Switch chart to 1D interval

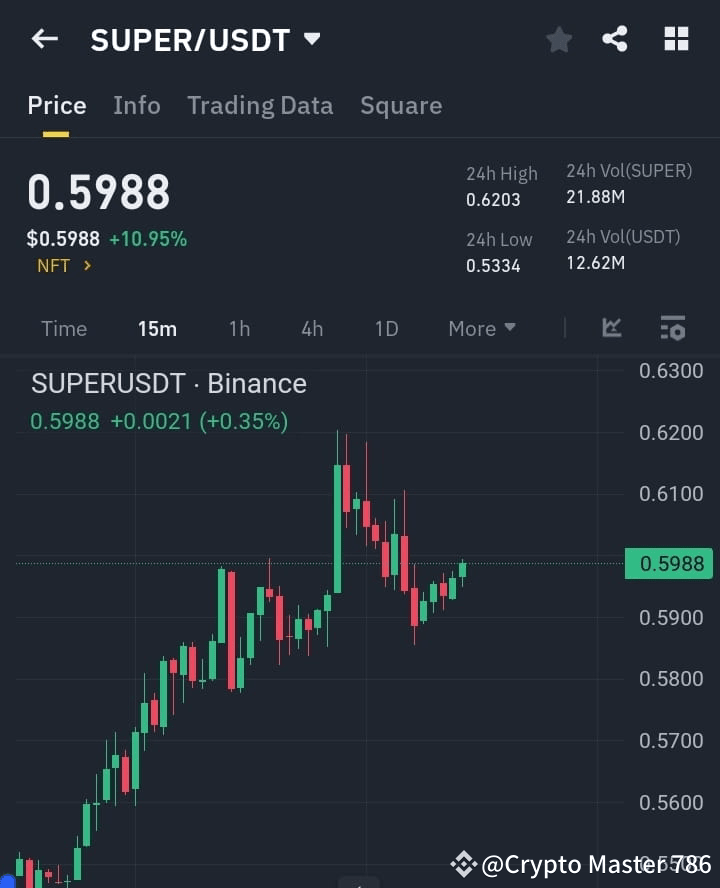tap(386, 328)
